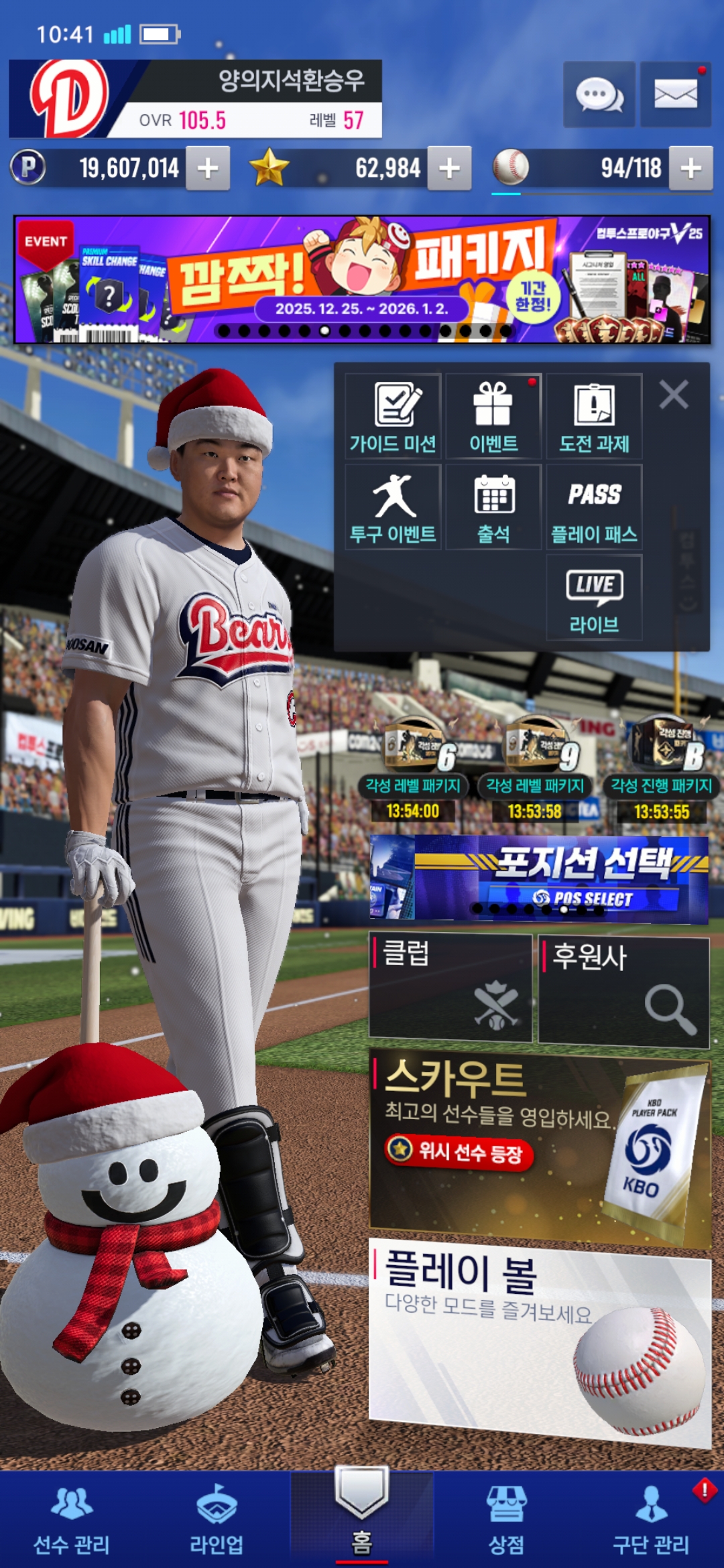
Task: Open 도전 과제
Action: 594,416
